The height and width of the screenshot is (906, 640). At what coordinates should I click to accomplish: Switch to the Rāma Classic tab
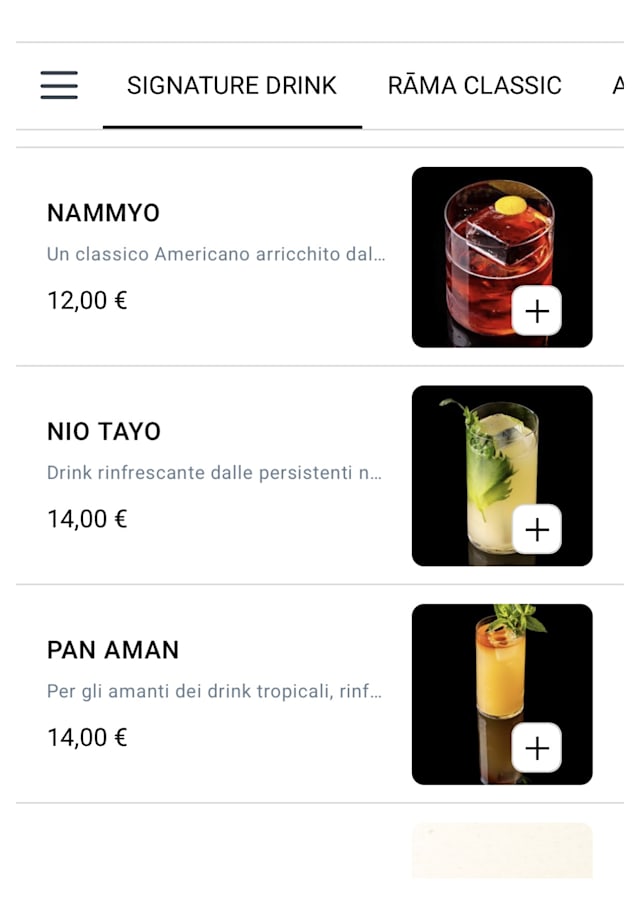pyautogui.click(x=474, y=86)
